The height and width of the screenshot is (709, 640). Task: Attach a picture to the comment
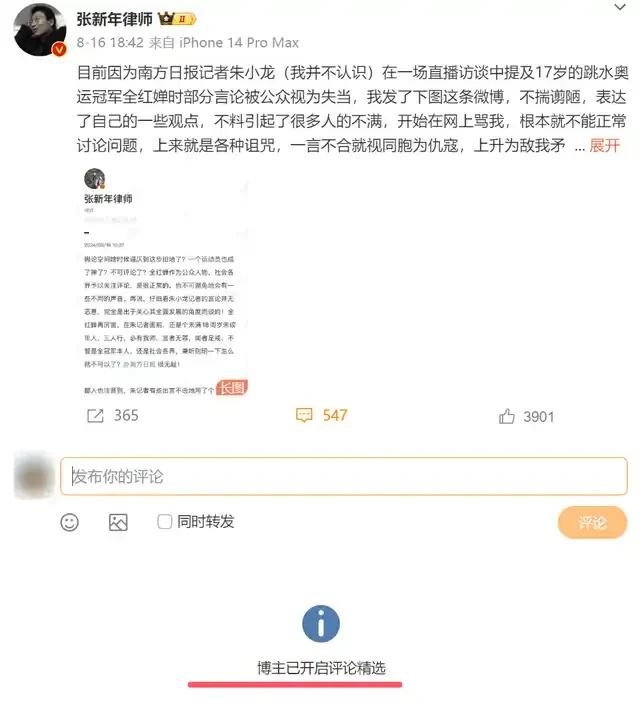118,522
